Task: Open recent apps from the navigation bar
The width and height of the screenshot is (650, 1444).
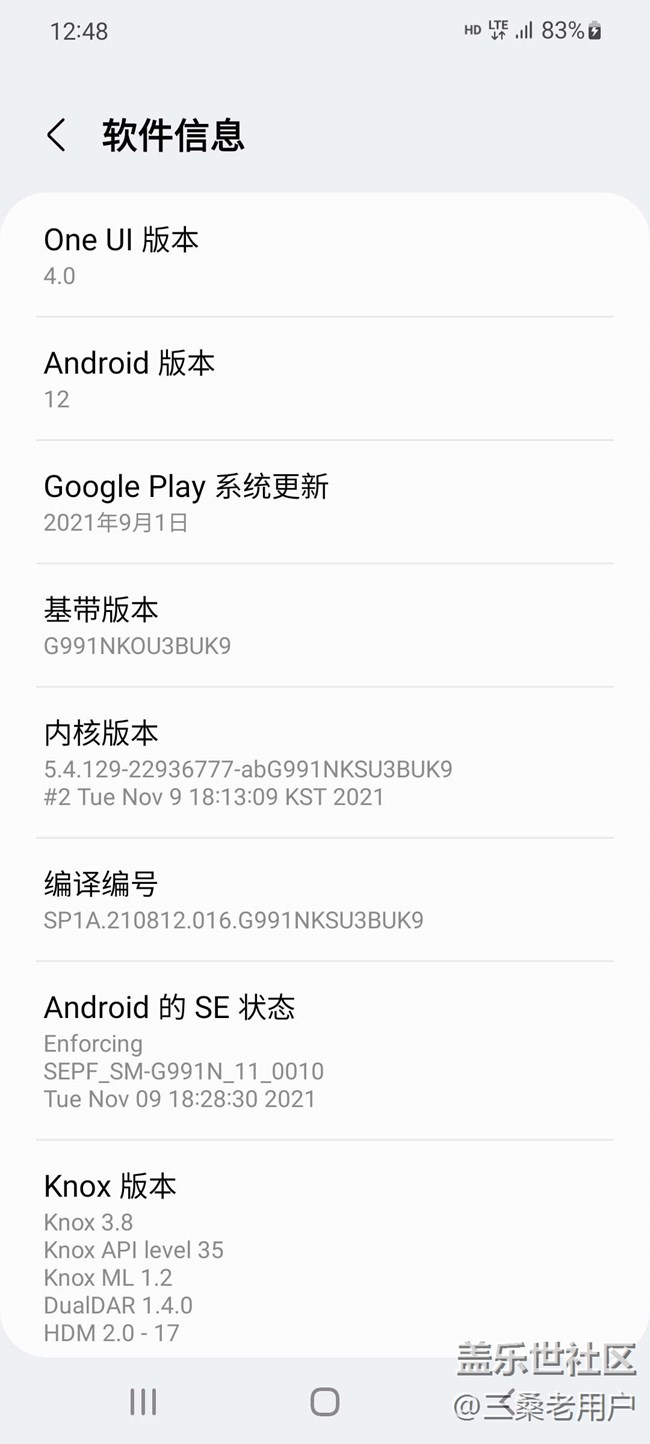Action: 143,1402
